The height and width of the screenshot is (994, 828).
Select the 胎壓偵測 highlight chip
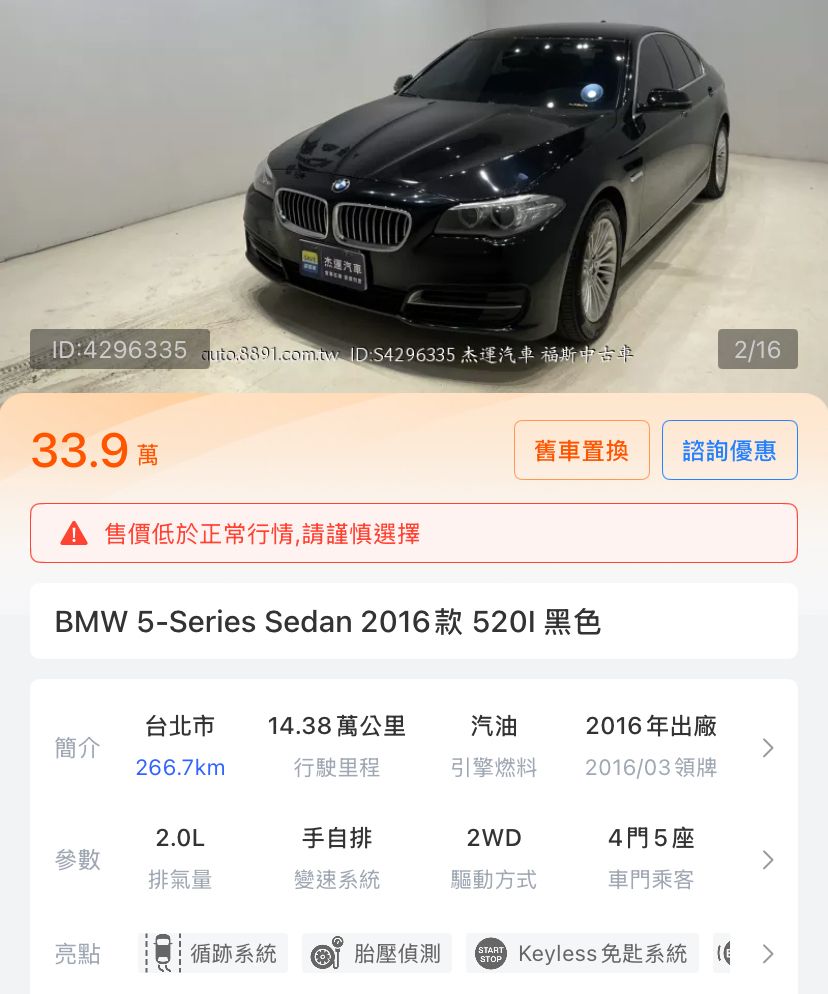pyautogui.click(x=377, y=953)
